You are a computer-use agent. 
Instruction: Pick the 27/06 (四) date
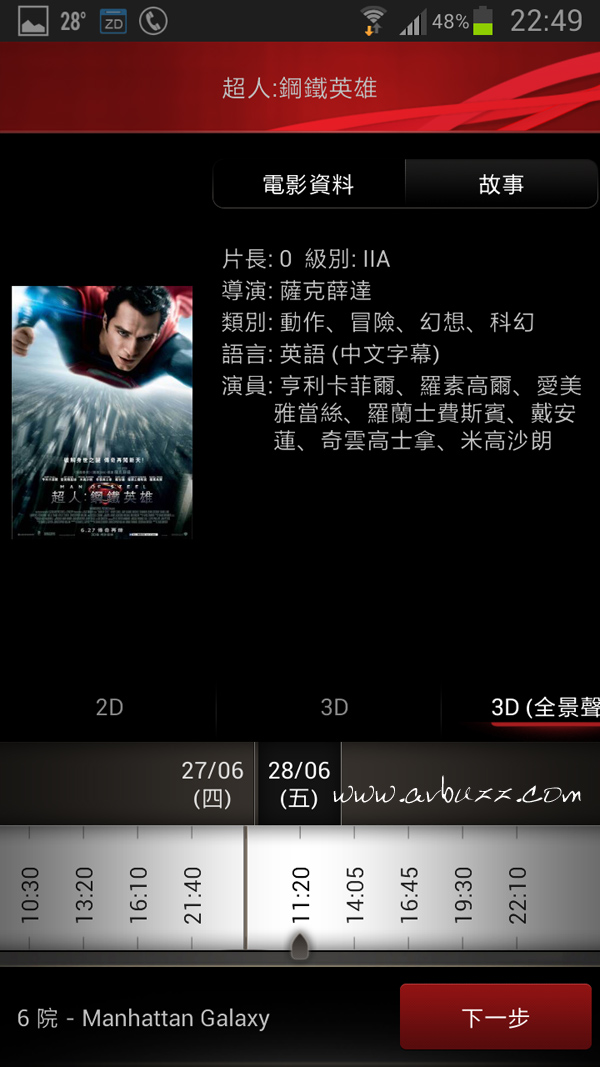pyautogui.click(x=212, y=784)
